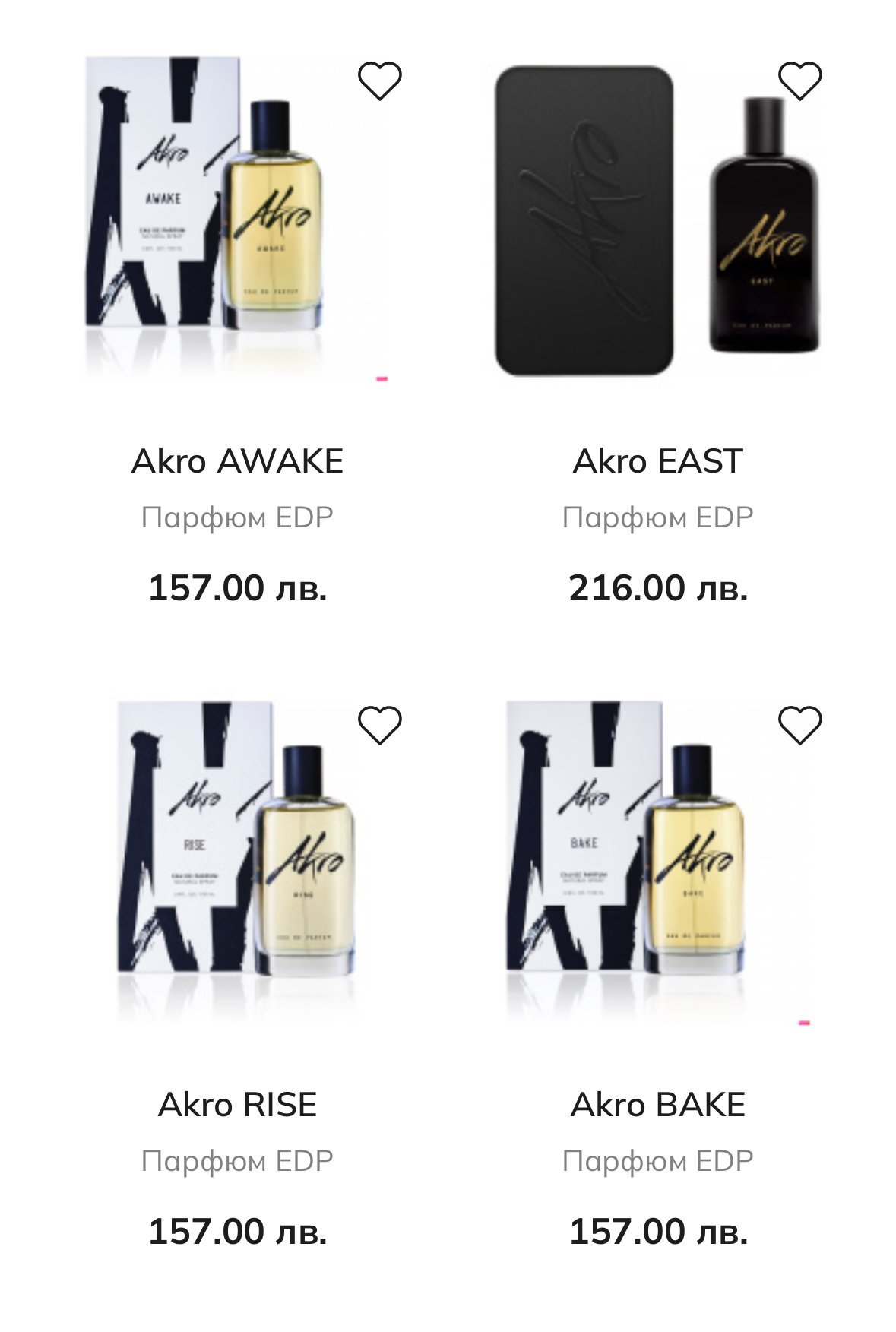View the Akro EAST product card
Screen dimensions: 896x1332
click(x=657, y=460)
